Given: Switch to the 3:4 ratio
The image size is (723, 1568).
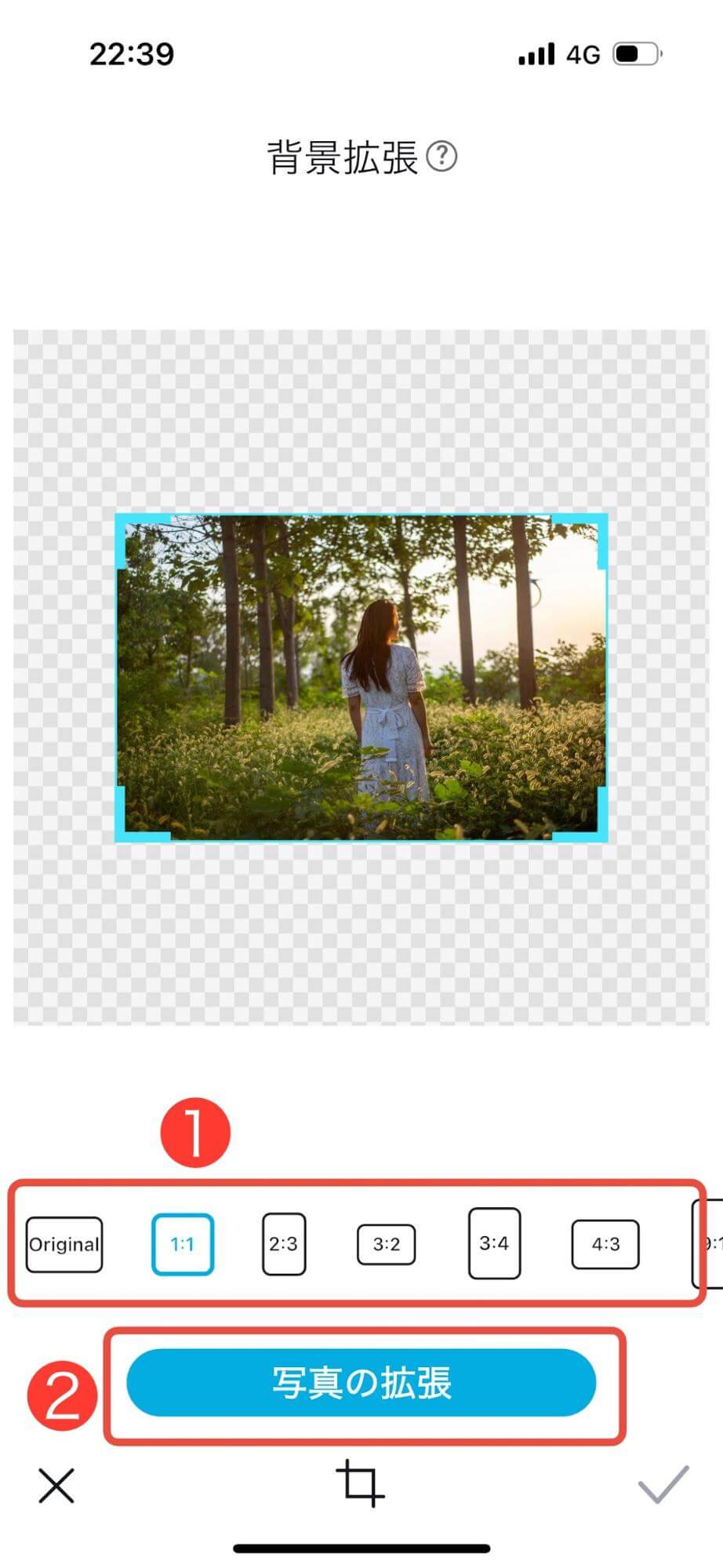Looking at the screenshot, I should point(494,1243).
